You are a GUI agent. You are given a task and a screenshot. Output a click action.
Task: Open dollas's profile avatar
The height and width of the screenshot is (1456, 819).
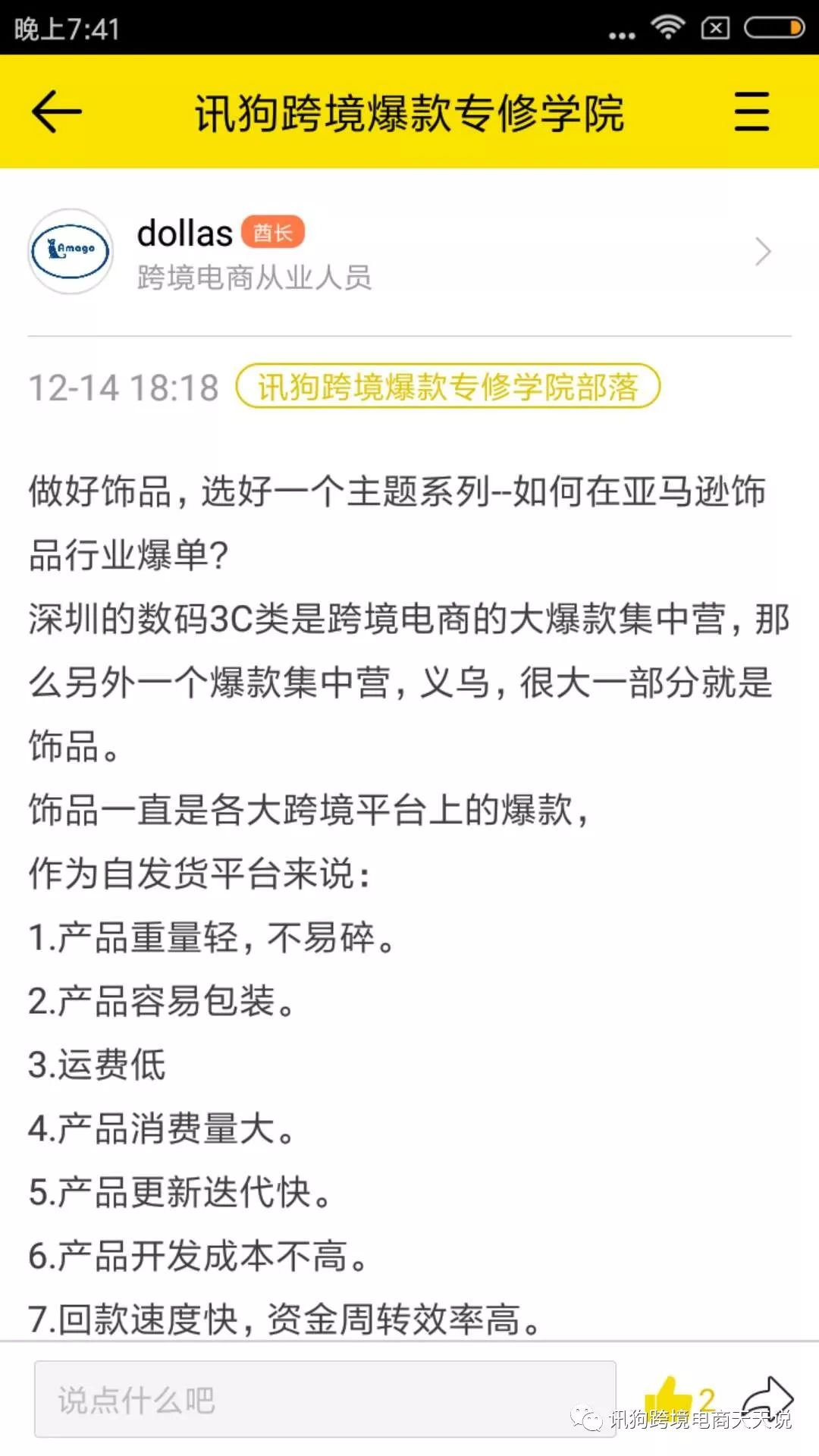coord(71,251)
